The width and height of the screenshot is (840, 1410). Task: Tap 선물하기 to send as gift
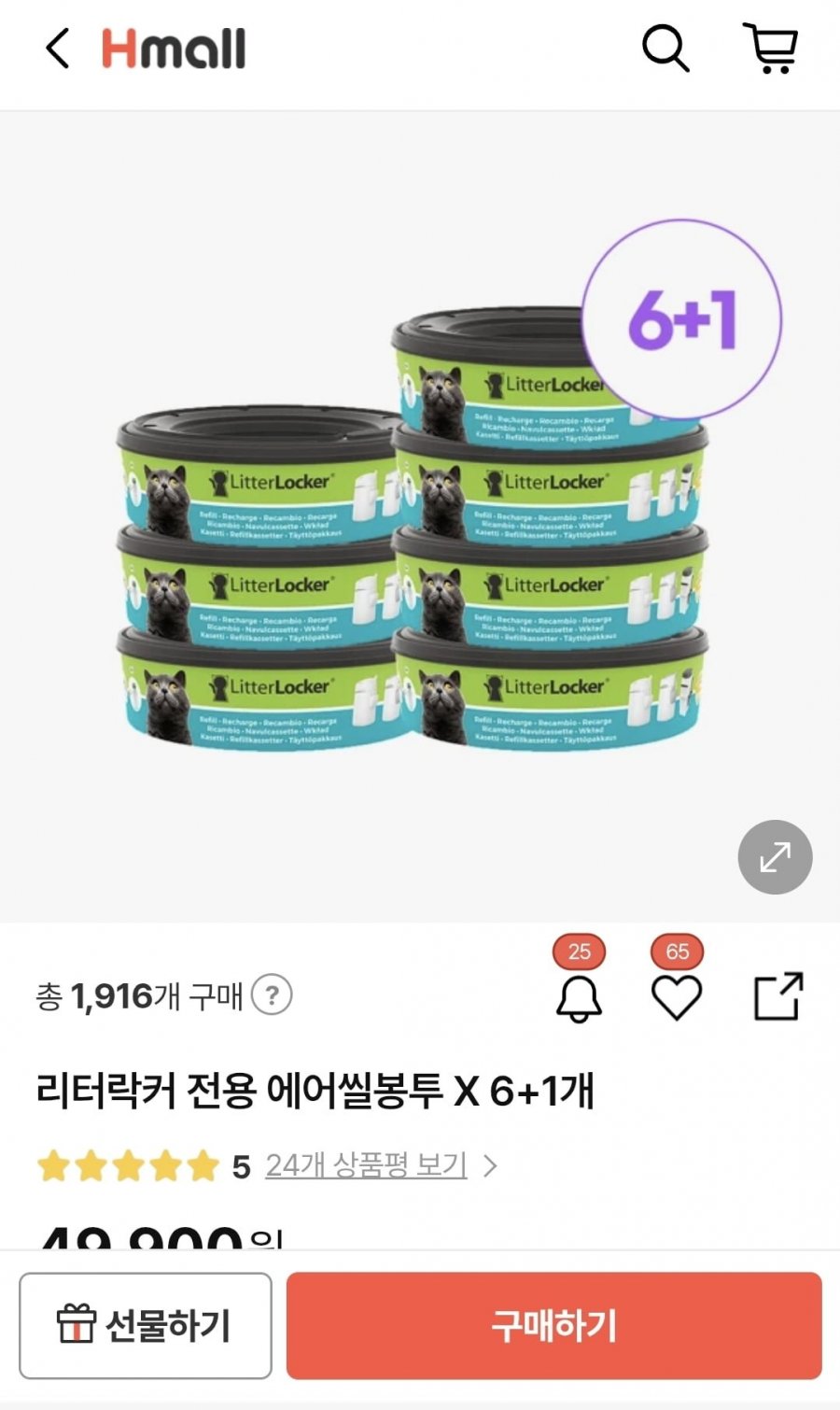146,1325
